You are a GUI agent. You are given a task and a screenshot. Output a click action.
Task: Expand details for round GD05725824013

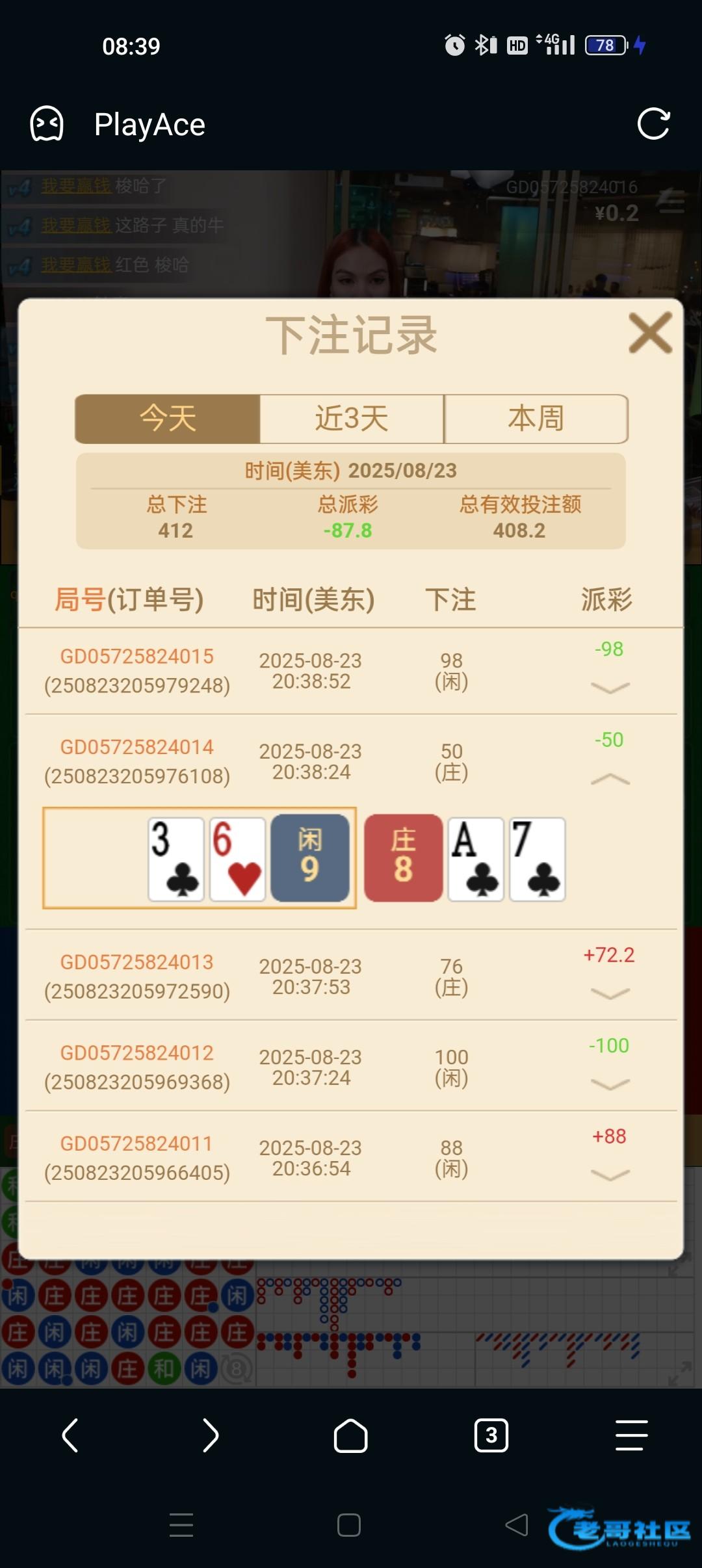click(610, 993)
